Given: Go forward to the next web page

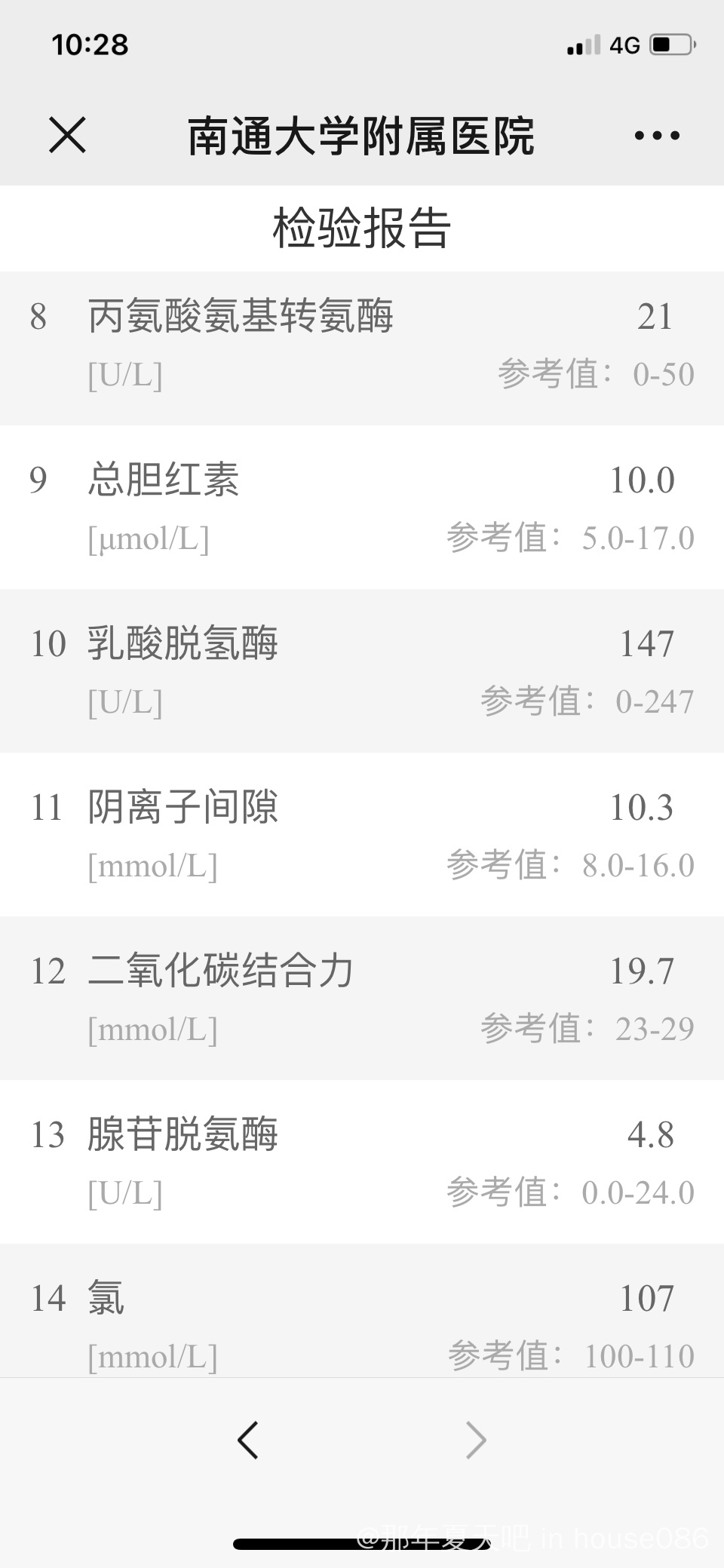Looking at the screenshot, I should point(476,1440).
